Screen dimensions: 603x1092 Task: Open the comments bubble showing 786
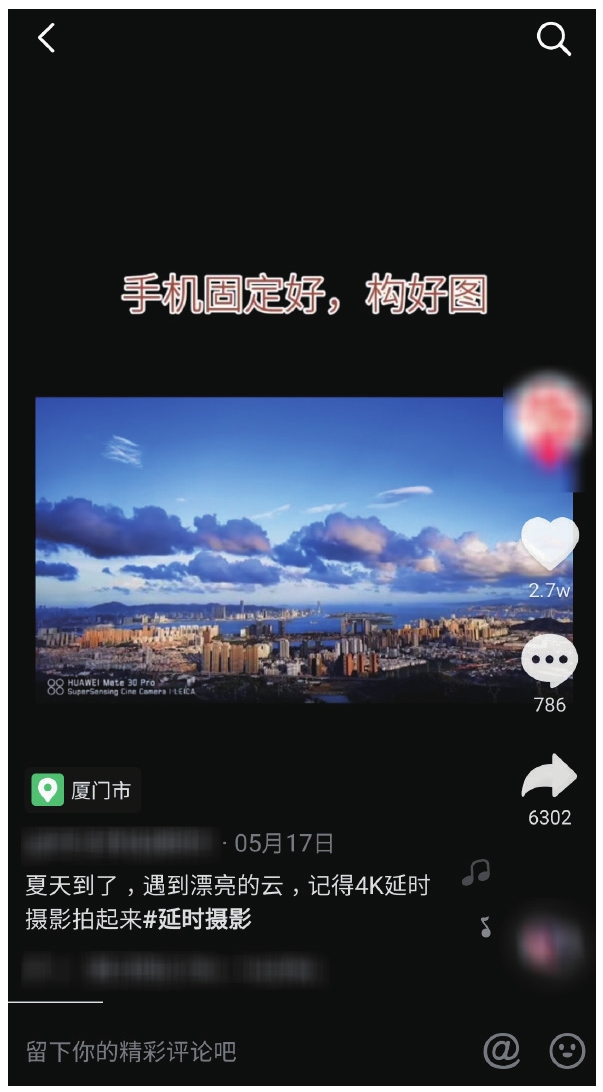point(549,661)
